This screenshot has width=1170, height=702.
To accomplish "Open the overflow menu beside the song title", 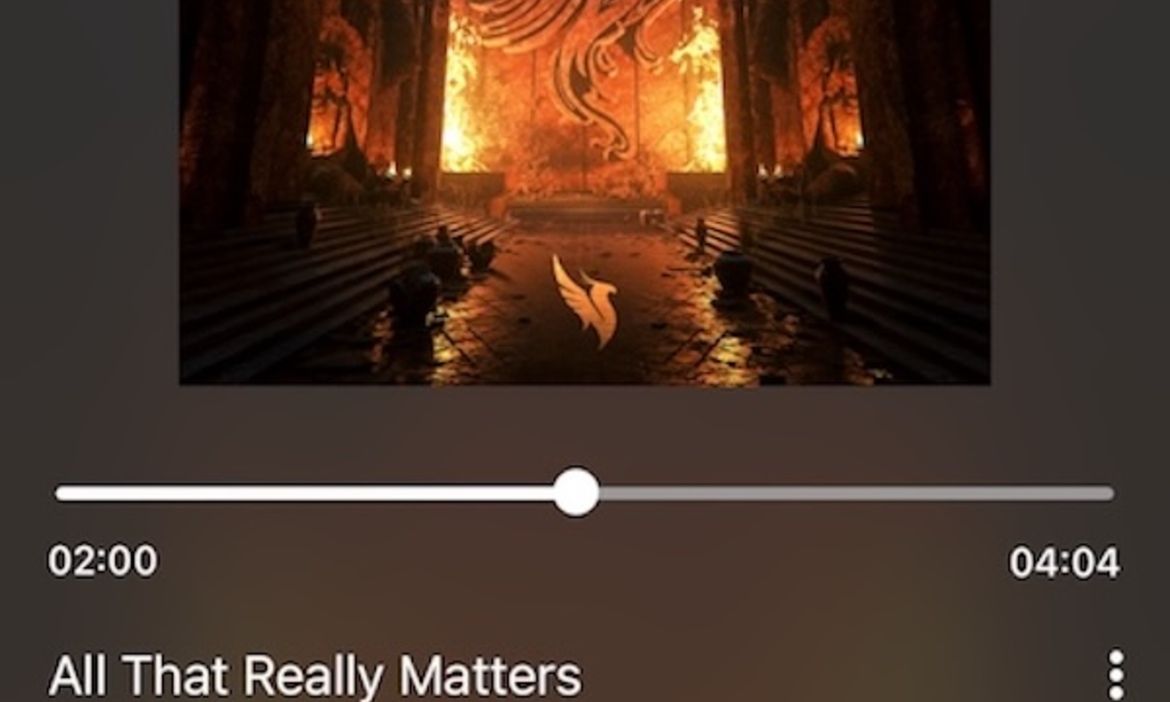I will pos(1116,674).
